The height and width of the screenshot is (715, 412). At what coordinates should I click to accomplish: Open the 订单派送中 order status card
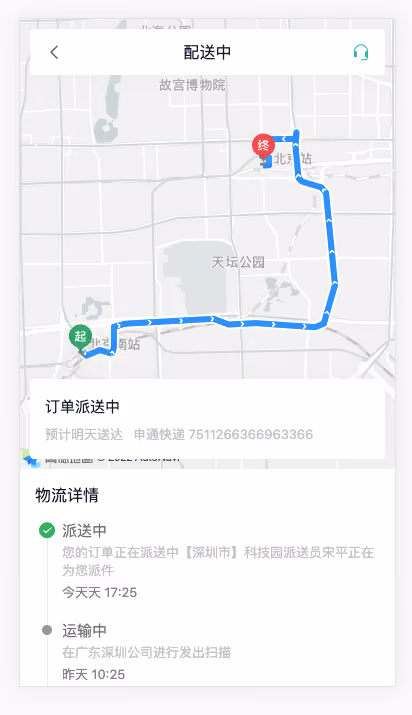[x=207, y=419]
